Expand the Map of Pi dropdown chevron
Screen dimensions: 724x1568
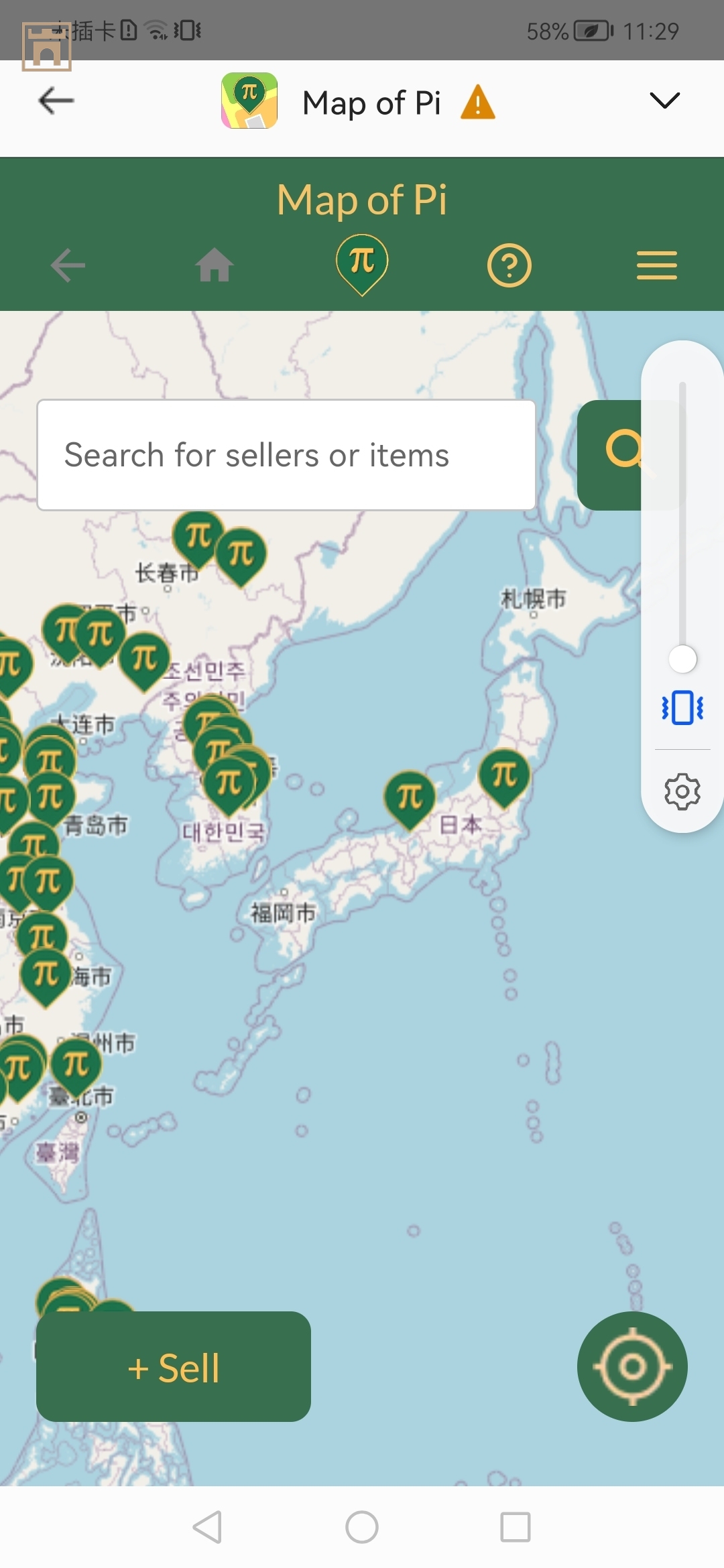pos(664,101)
